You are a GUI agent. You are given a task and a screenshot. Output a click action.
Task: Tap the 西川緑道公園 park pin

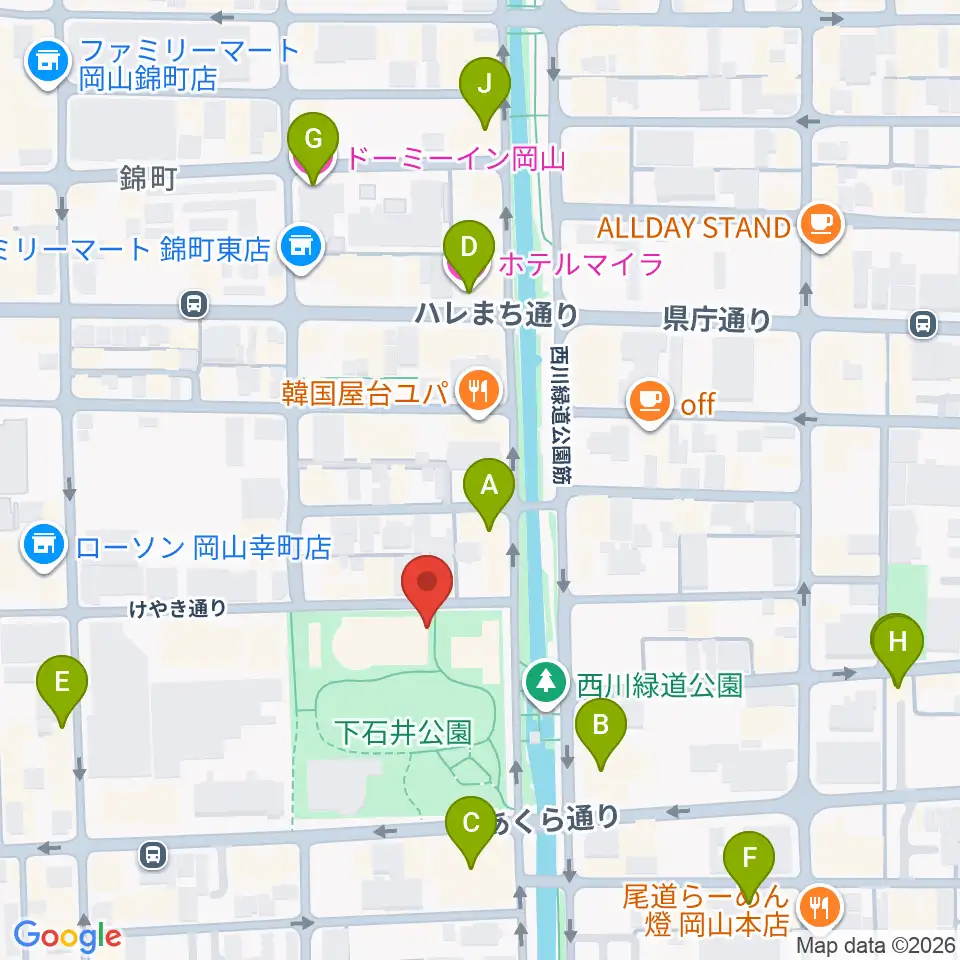pyautogui.click(x=546, y=684)
